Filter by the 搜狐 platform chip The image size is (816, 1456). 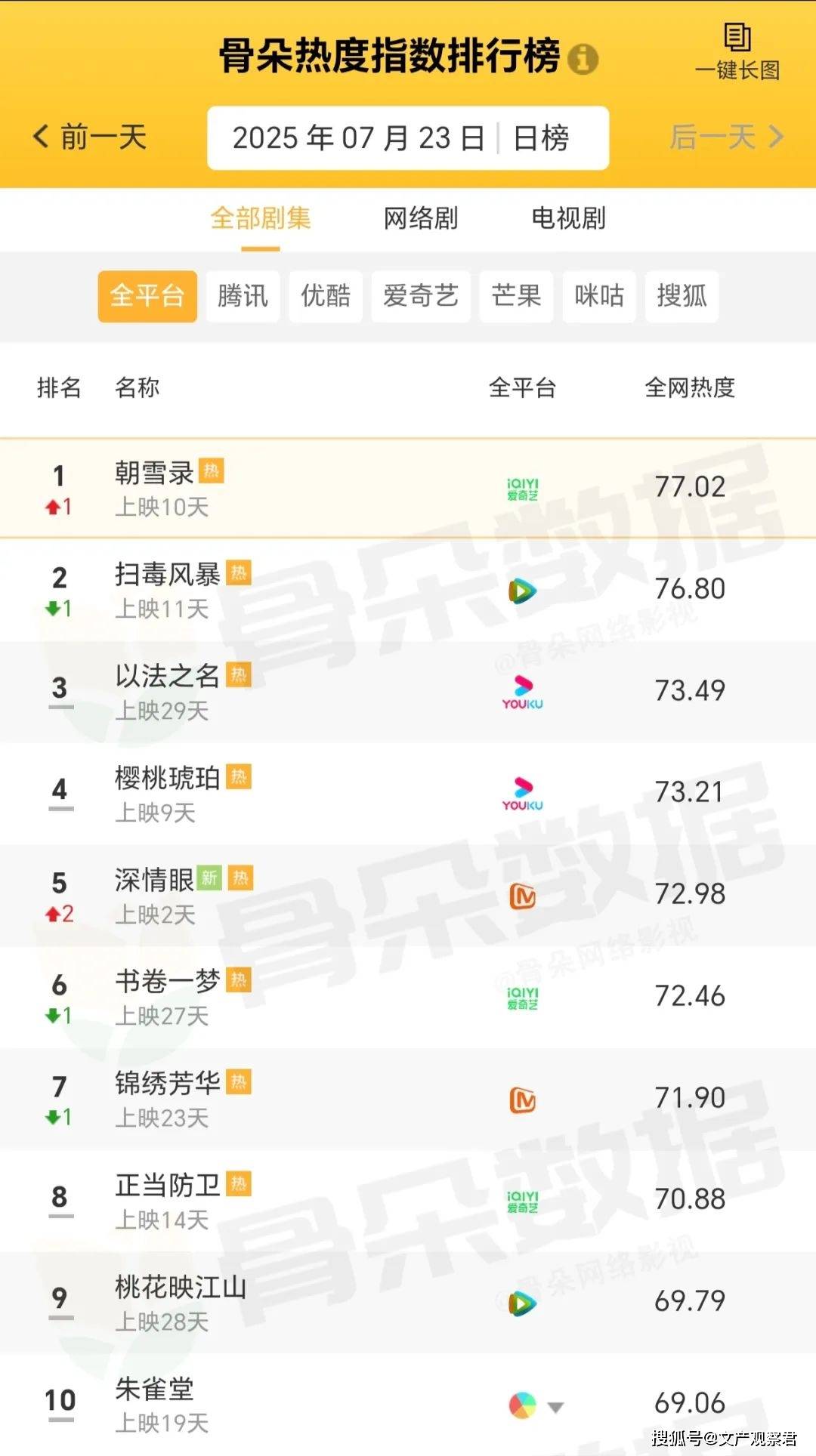pos(682,296)
